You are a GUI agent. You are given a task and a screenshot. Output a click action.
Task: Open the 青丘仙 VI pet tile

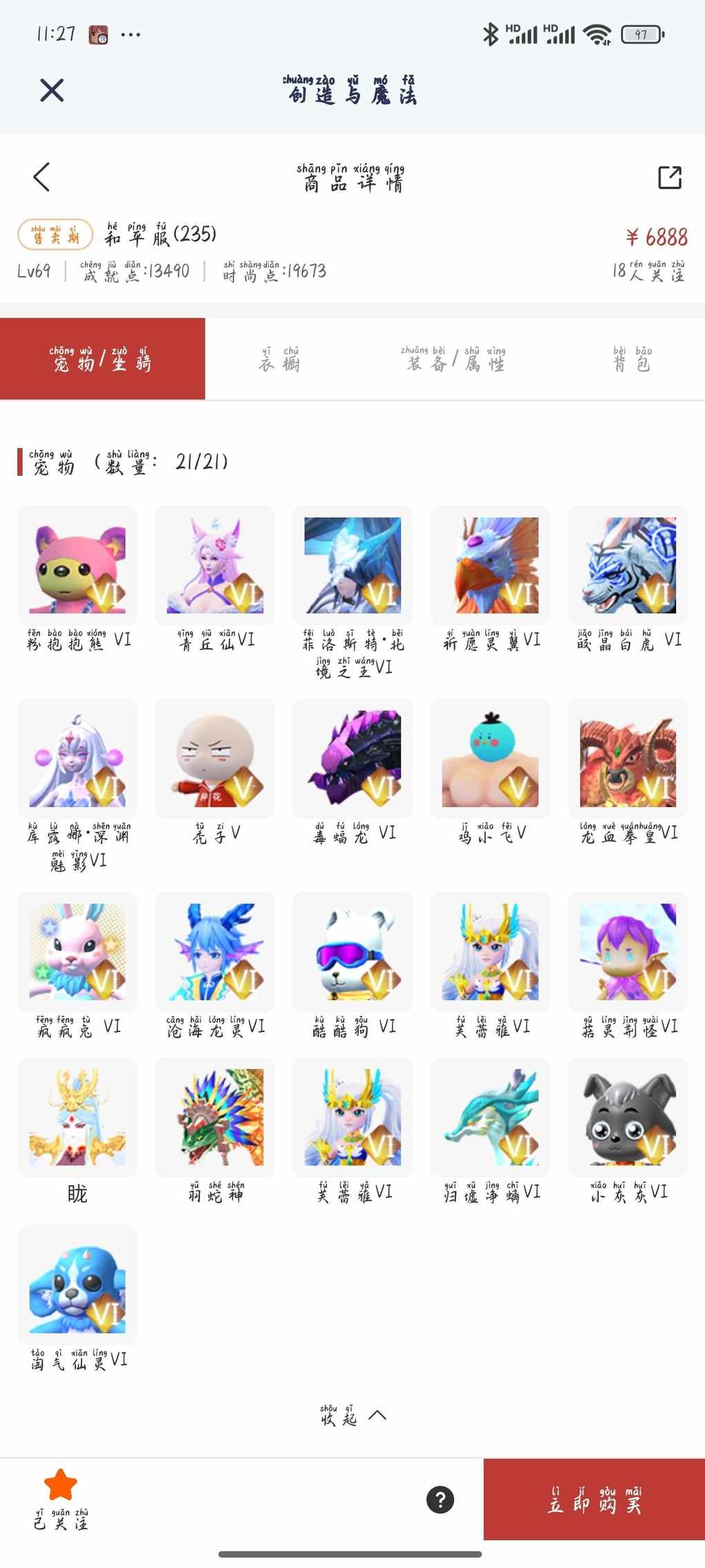point(215,565)
